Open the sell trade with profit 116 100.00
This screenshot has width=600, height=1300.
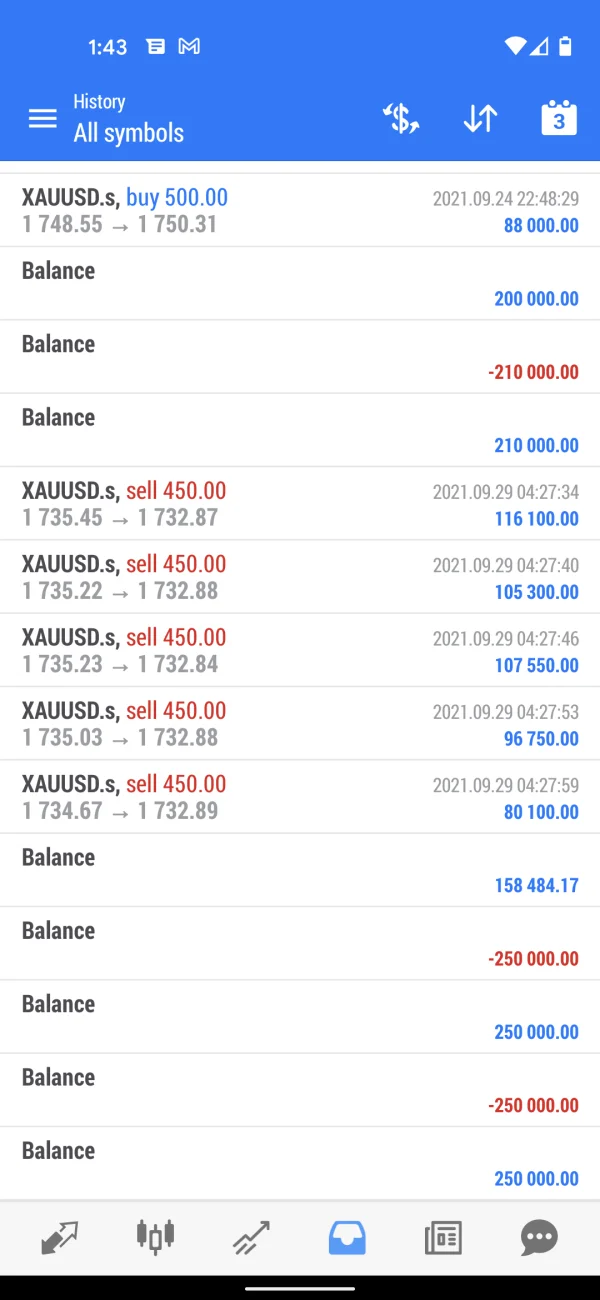[x=300, y=504]
